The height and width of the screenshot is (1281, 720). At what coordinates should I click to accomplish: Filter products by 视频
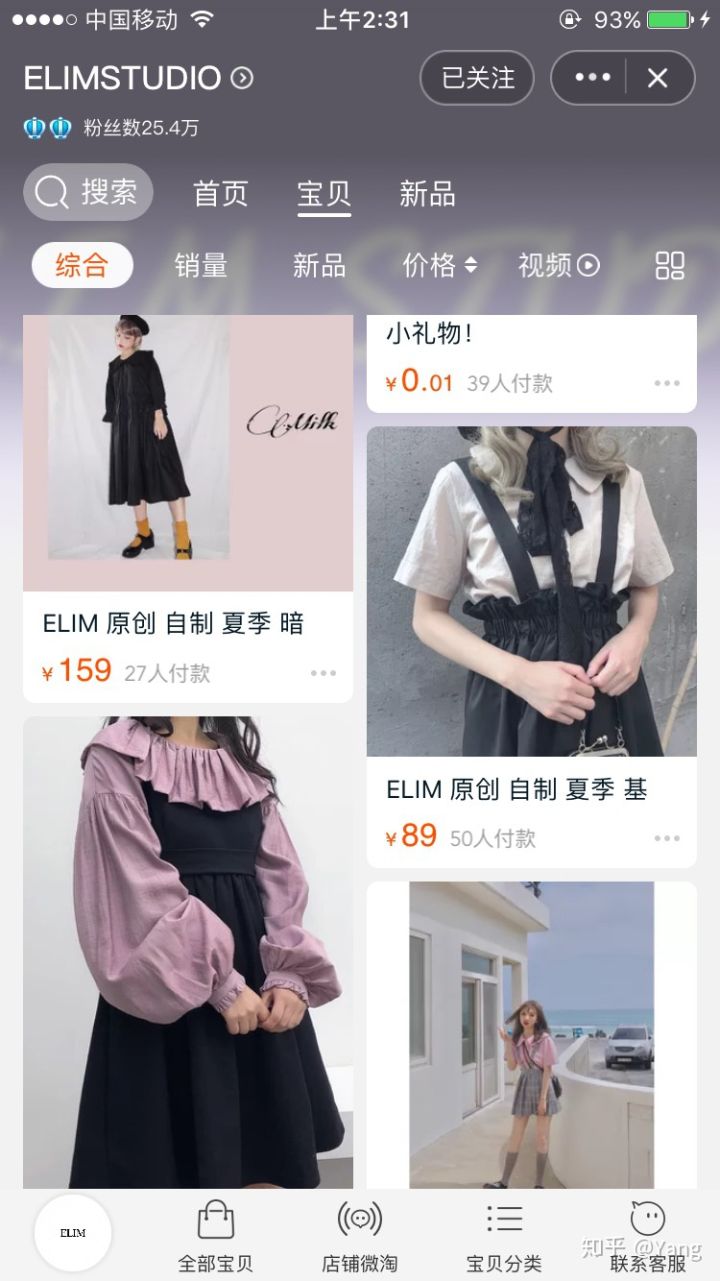pos(558,265)
